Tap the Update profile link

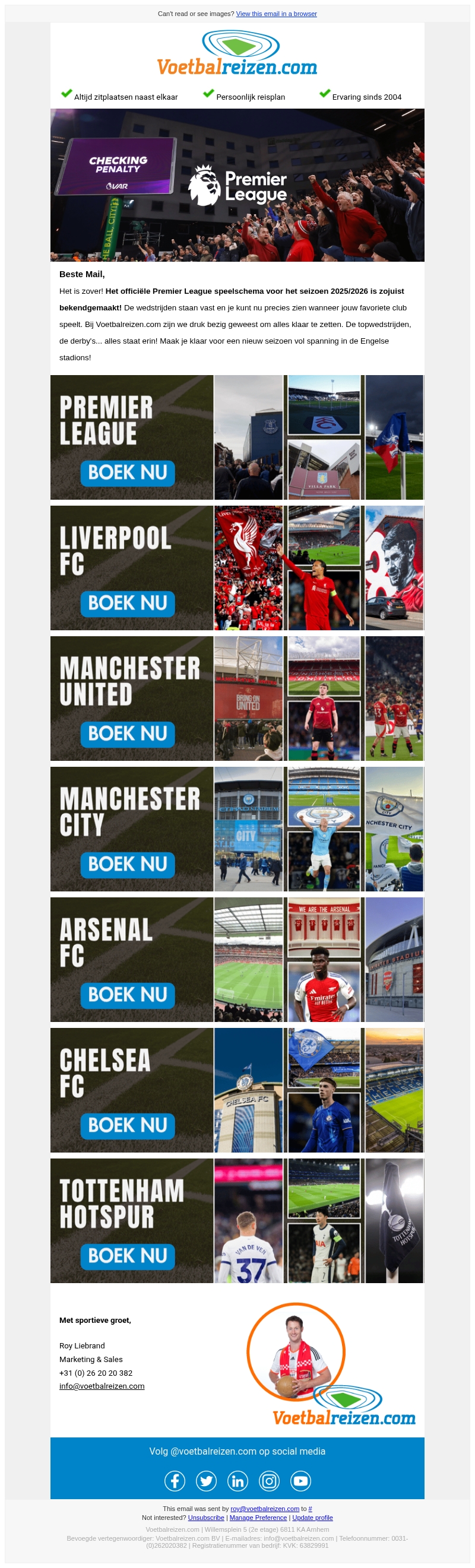click(x=312, y=1518)
